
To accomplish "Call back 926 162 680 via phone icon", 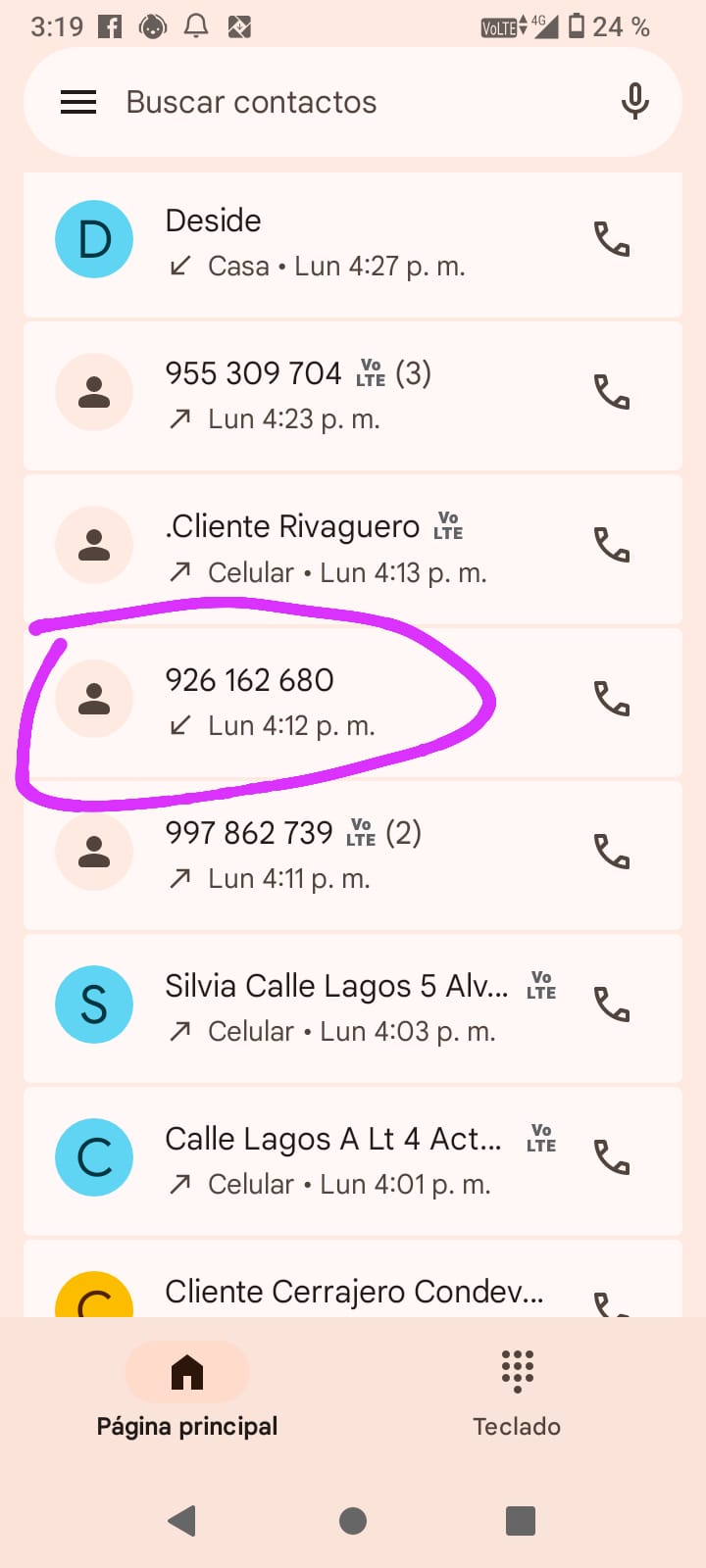I will (612, 699).
